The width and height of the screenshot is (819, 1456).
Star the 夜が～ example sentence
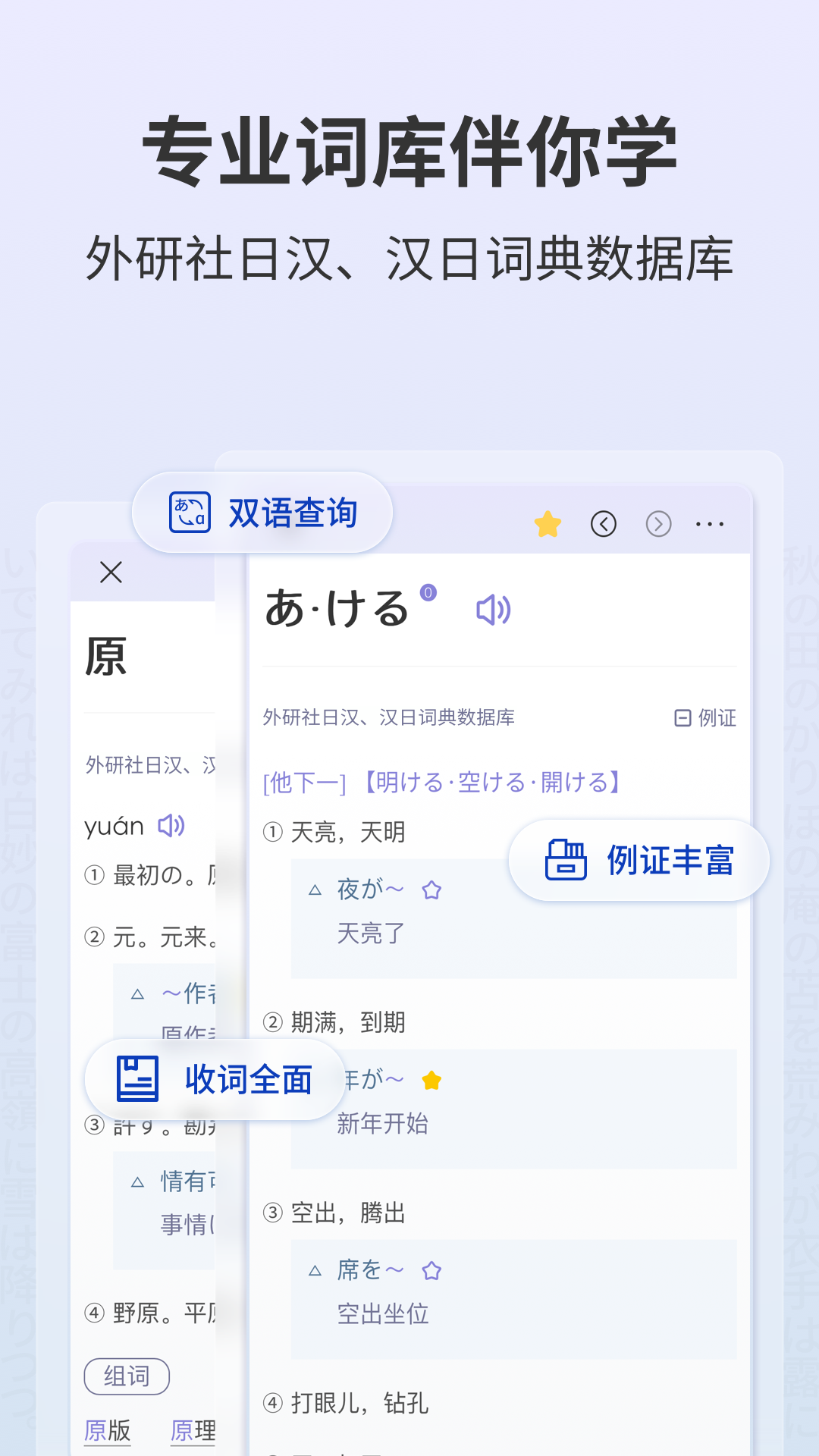(431, 889)
